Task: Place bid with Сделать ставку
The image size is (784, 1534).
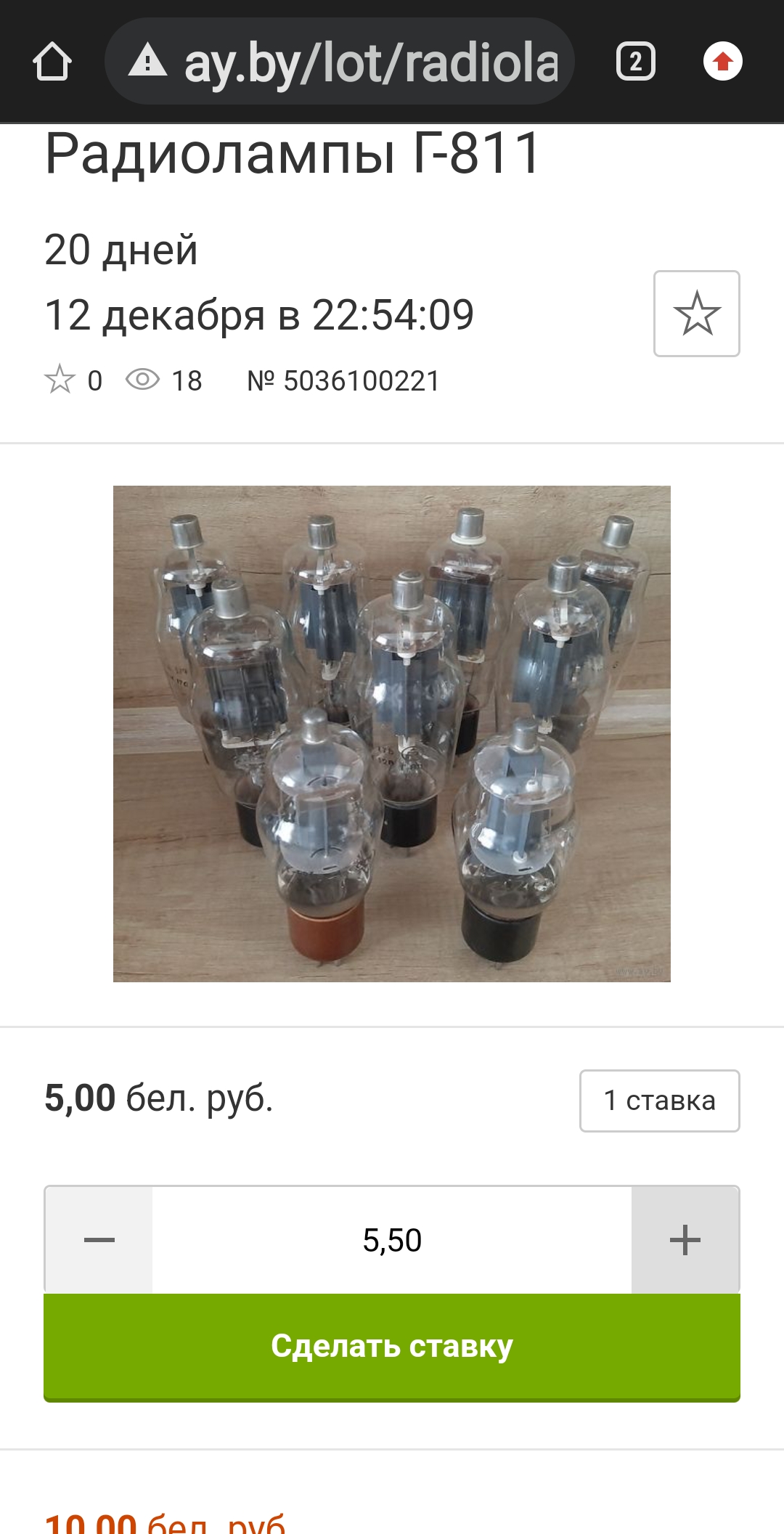Action: (x=392, y=1347)
